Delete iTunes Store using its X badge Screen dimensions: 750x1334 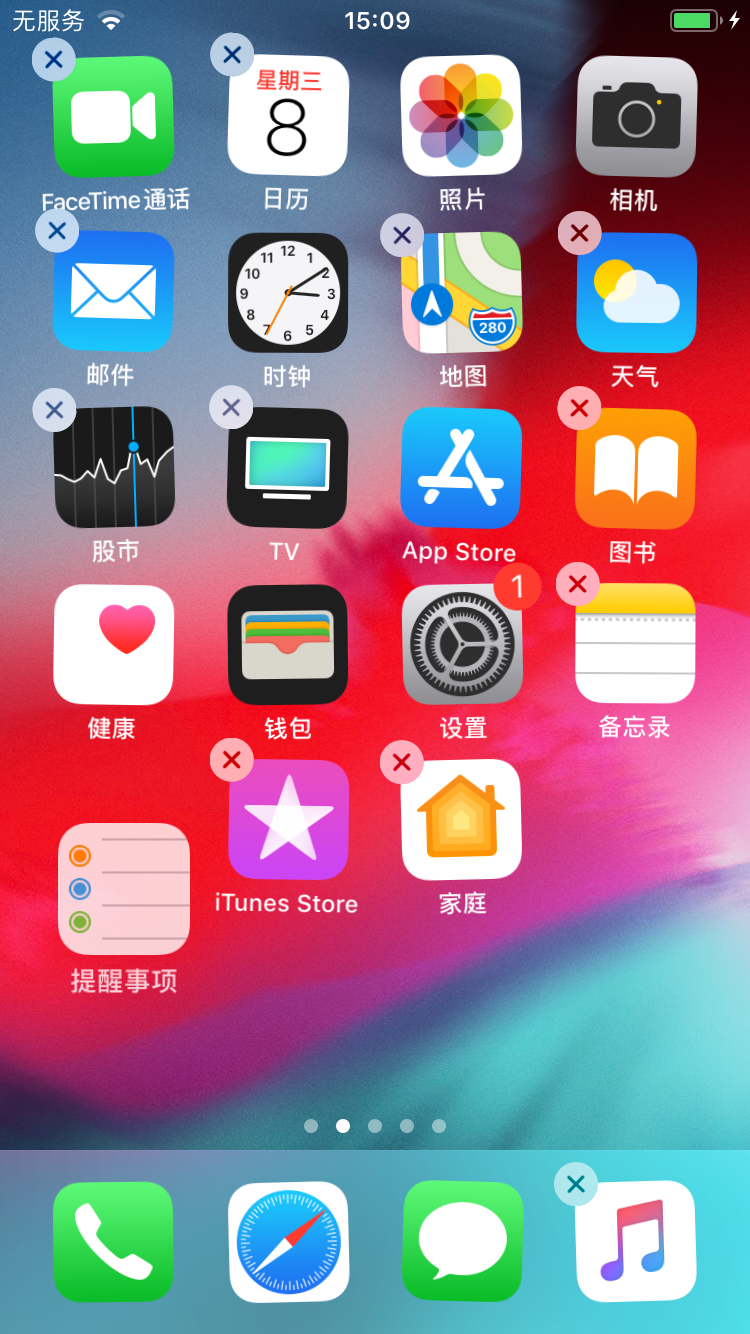click(231, 760)
